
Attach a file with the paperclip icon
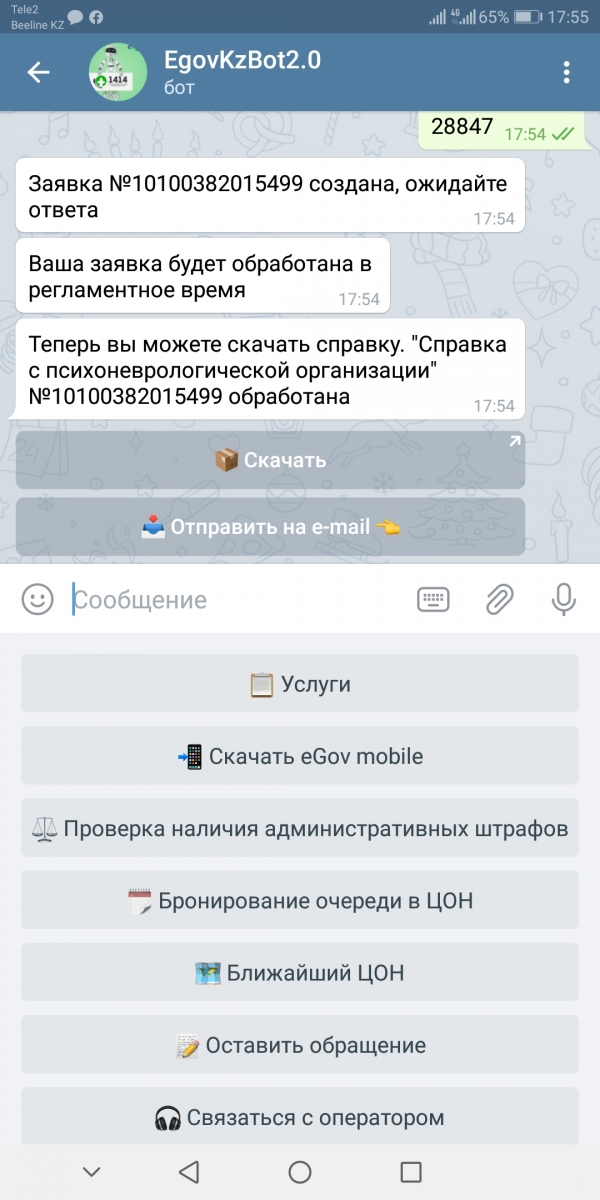click(499, 600)
